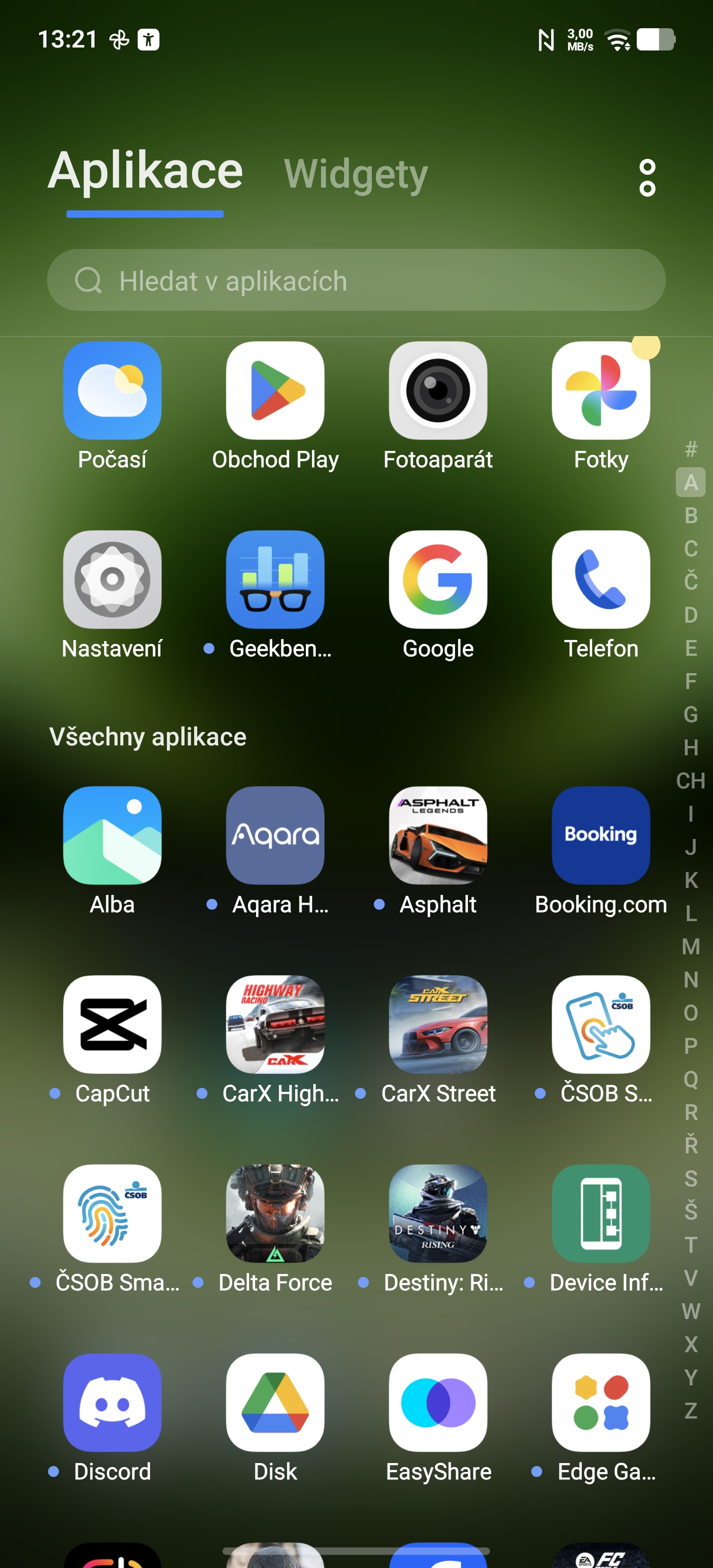
Task: Open the Aqara Home app
Action: (x=275, y=835)
